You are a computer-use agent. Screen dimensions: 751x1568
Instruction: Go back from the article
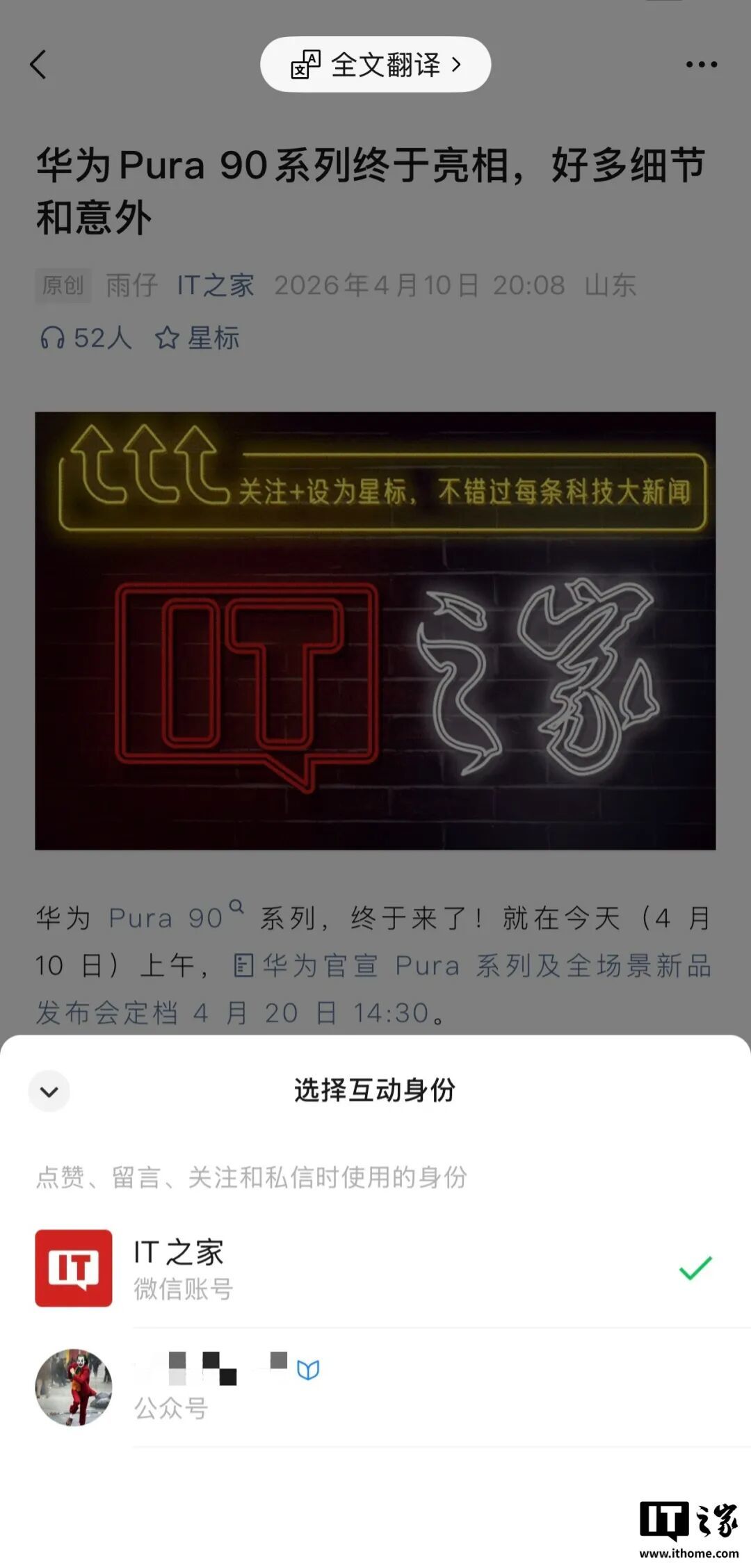(39, 65)
